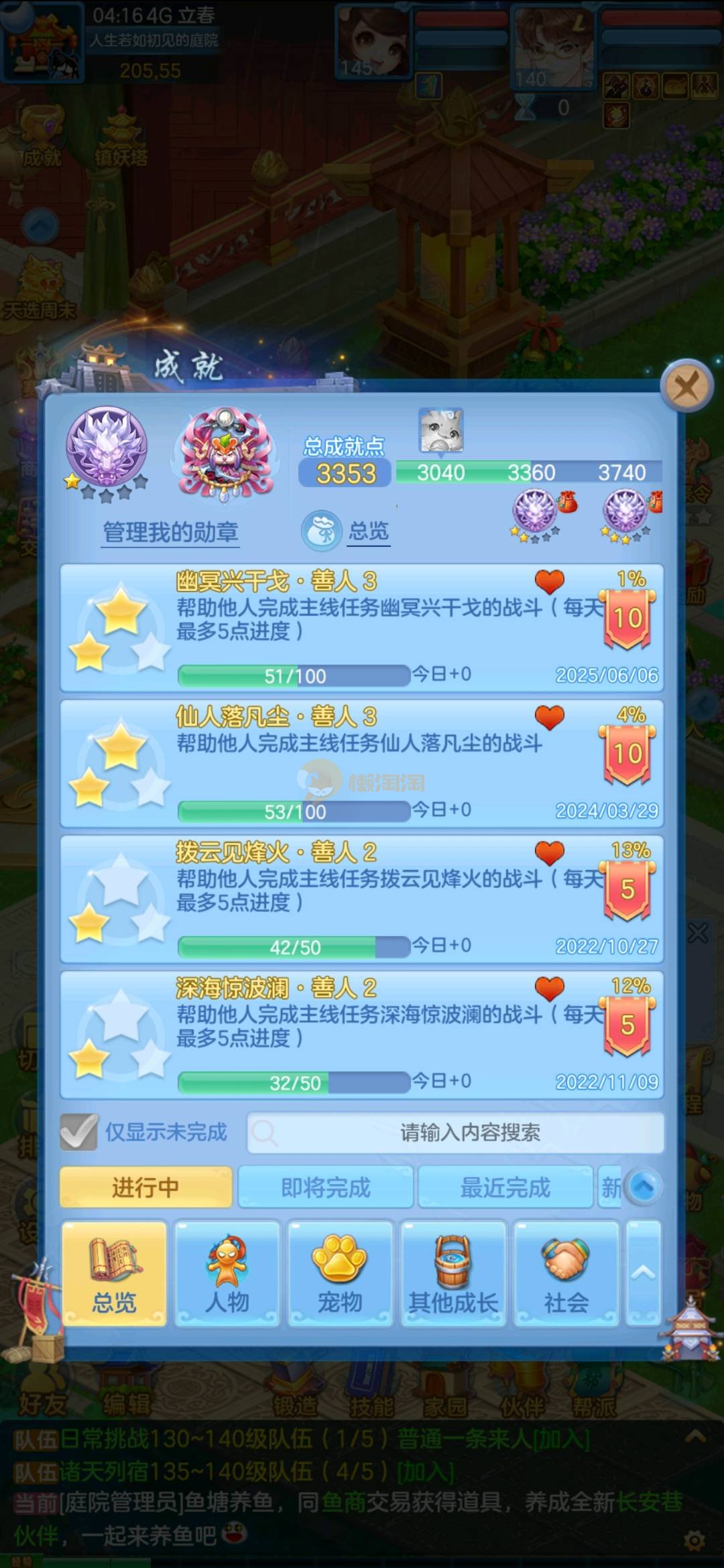Open 管理我的勋章 medal management
The image size is (724, 1568).
point(170,532)
